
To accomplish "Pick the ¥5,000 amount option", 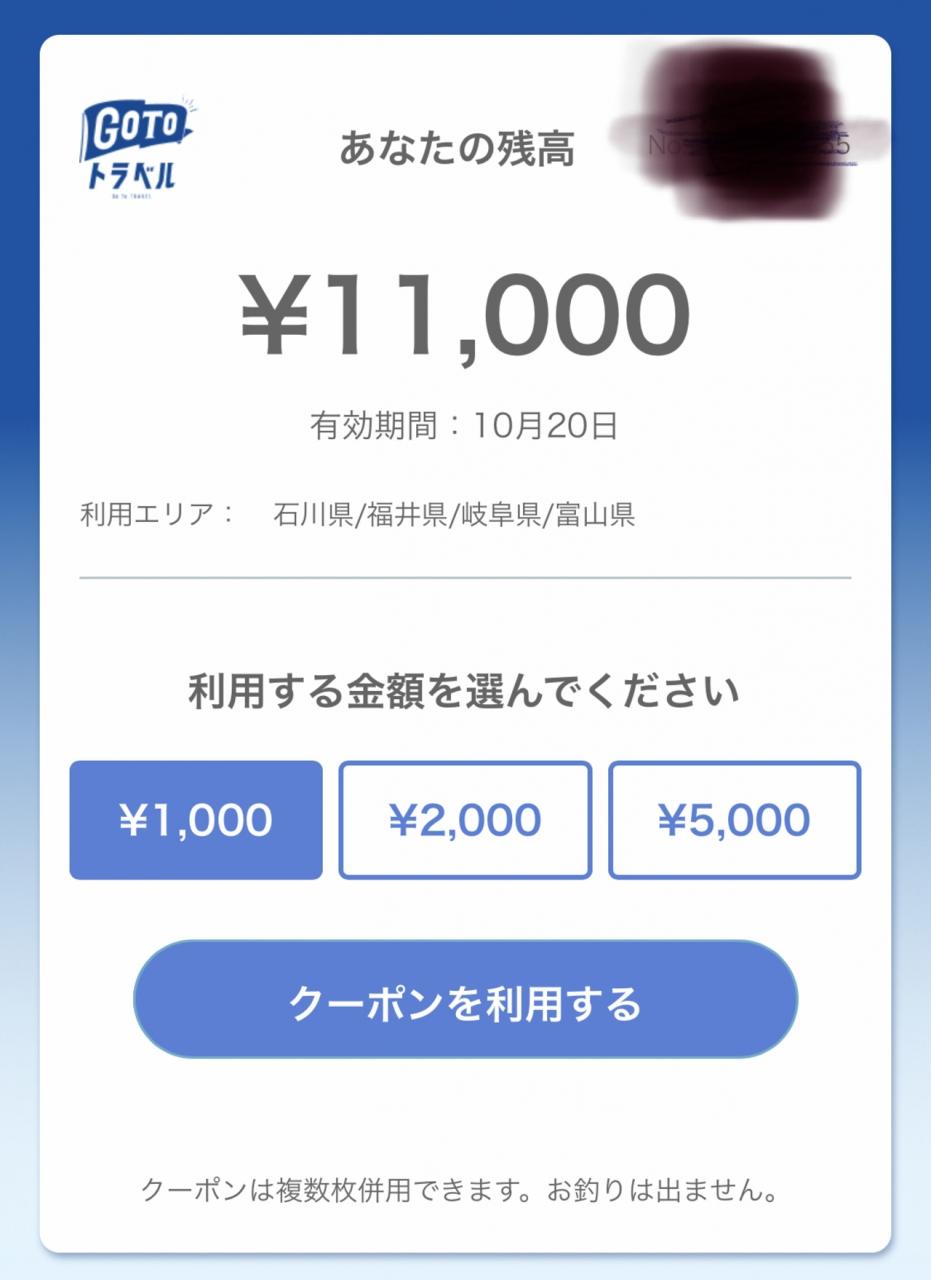I will tap(734, 820).
